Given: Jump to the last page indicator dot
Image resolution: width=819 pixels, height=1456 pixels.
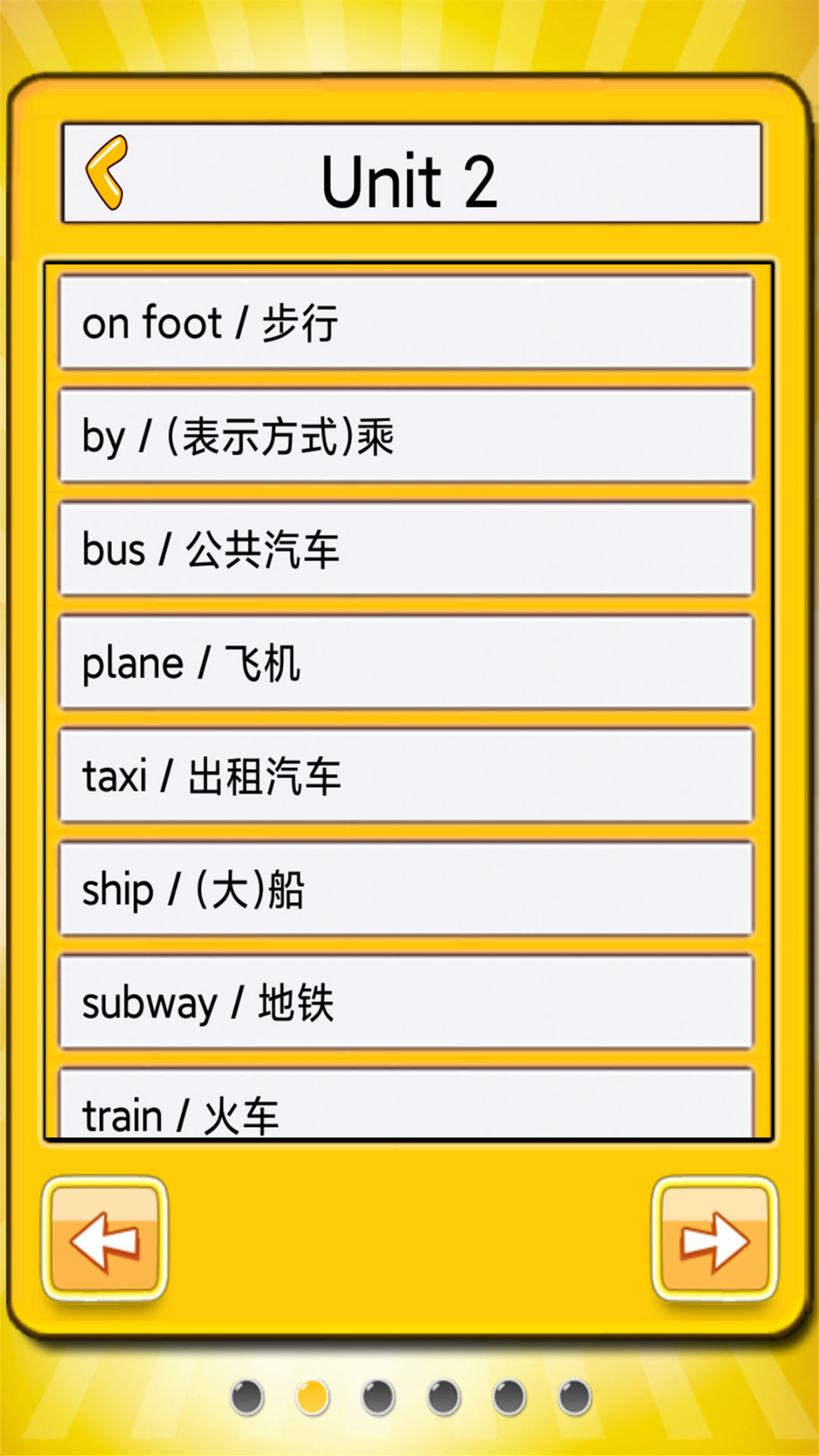Looking at the screenshot, I should [x=574, y=1397].
